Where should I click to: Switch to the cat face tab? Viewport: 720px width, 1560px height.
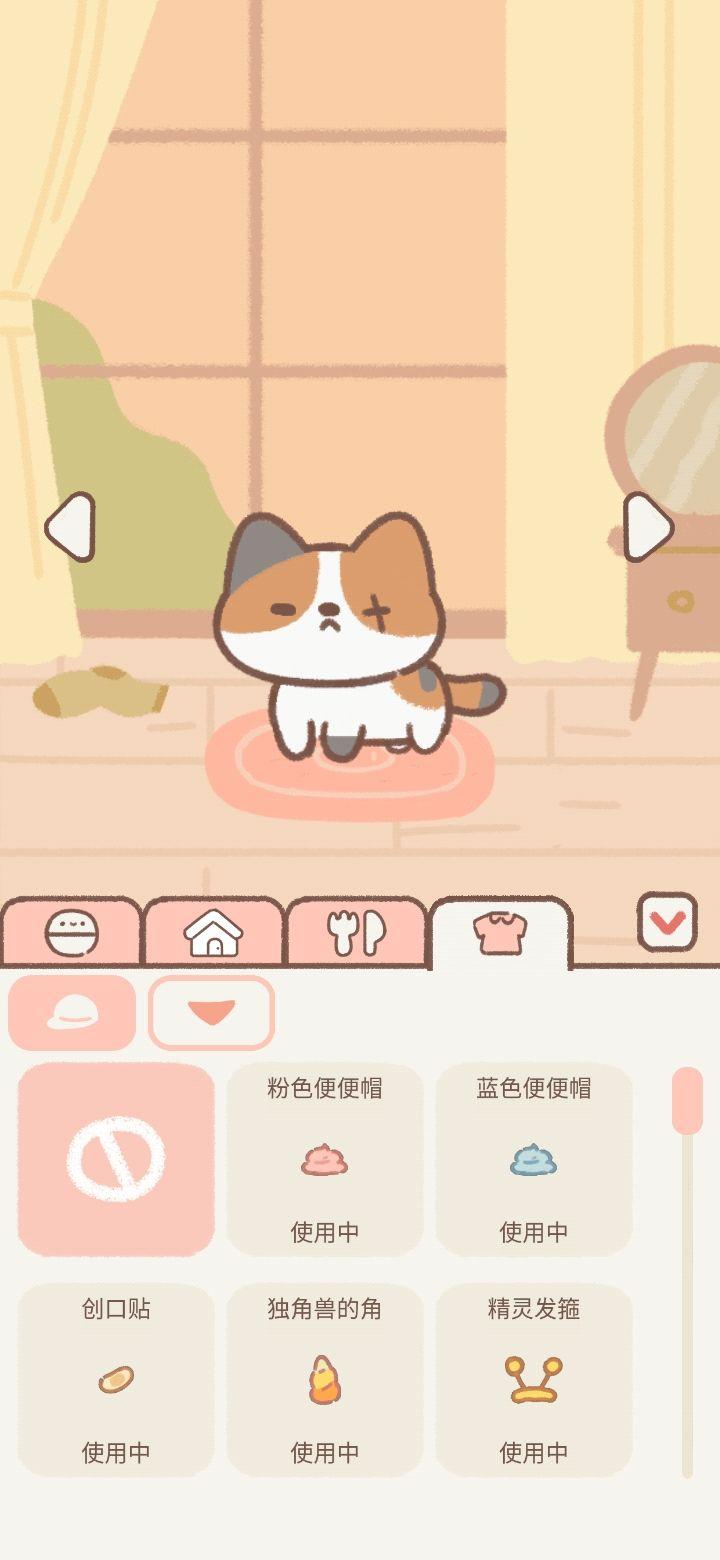(72, 933)
